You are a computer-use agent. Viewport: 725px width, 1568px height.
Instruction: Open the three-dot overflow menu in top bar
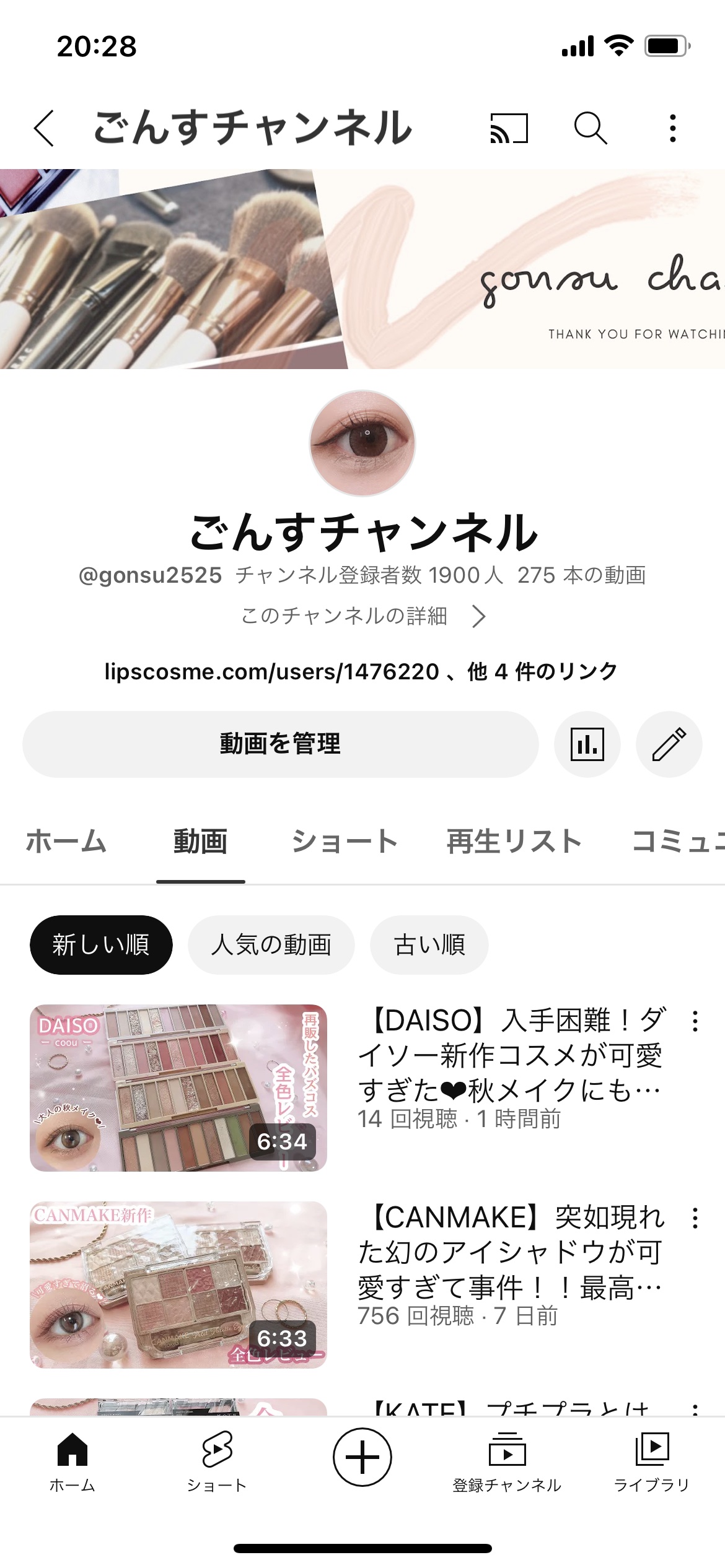[x=672, y=129]
